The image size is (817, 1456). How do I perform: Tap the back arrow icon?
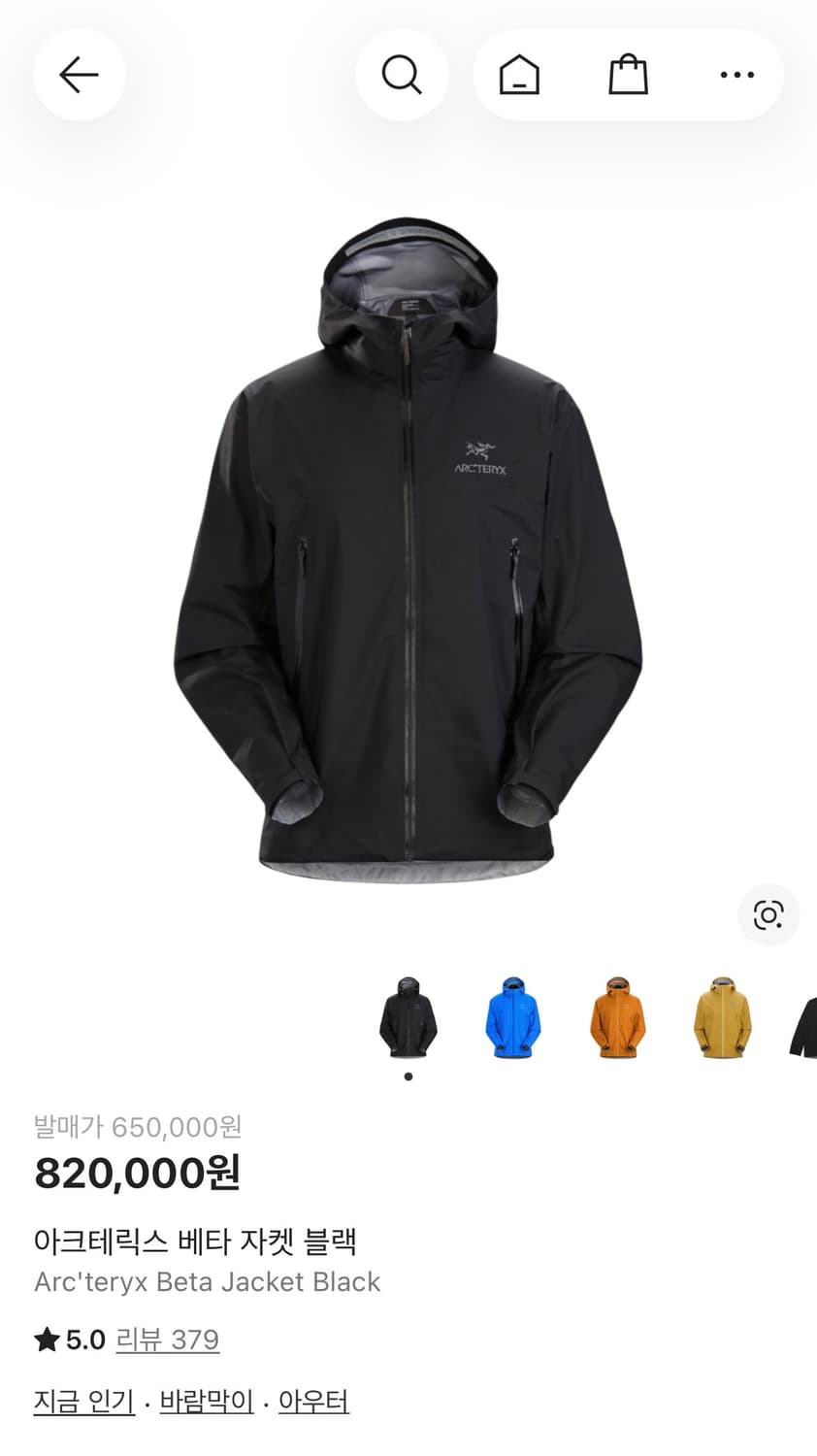tap(79, 75)
